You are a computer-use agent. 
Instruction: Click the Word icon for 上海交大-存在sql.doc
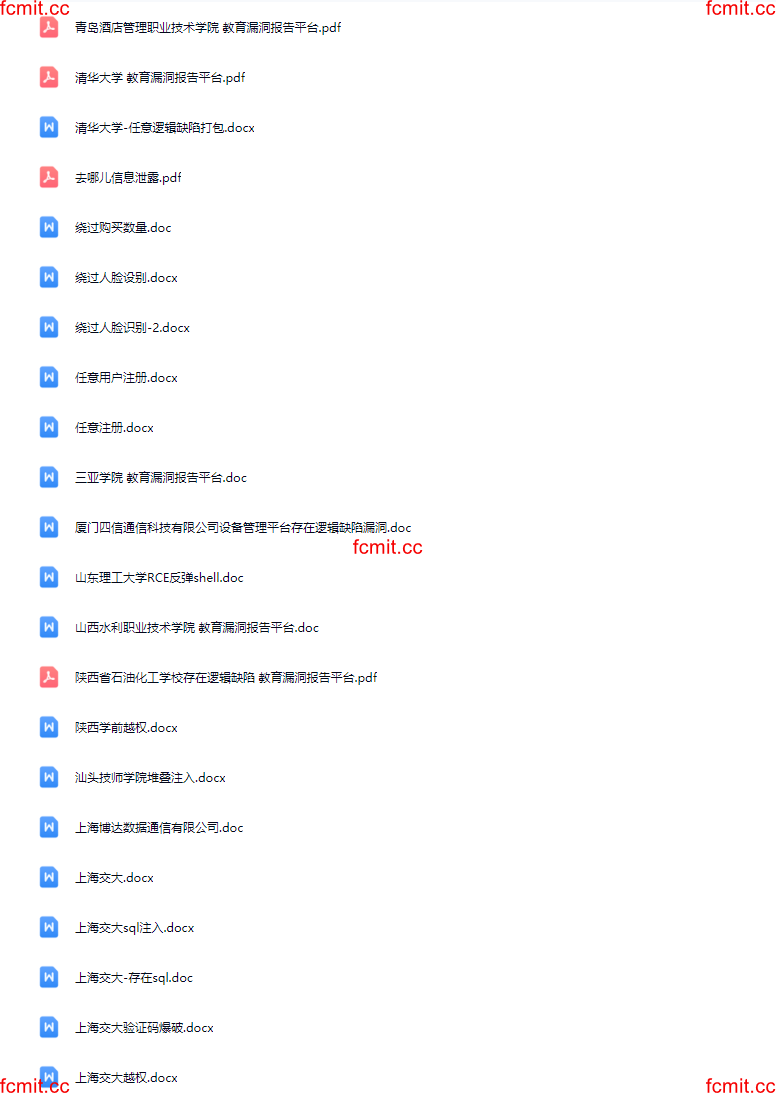click(48, 977)
